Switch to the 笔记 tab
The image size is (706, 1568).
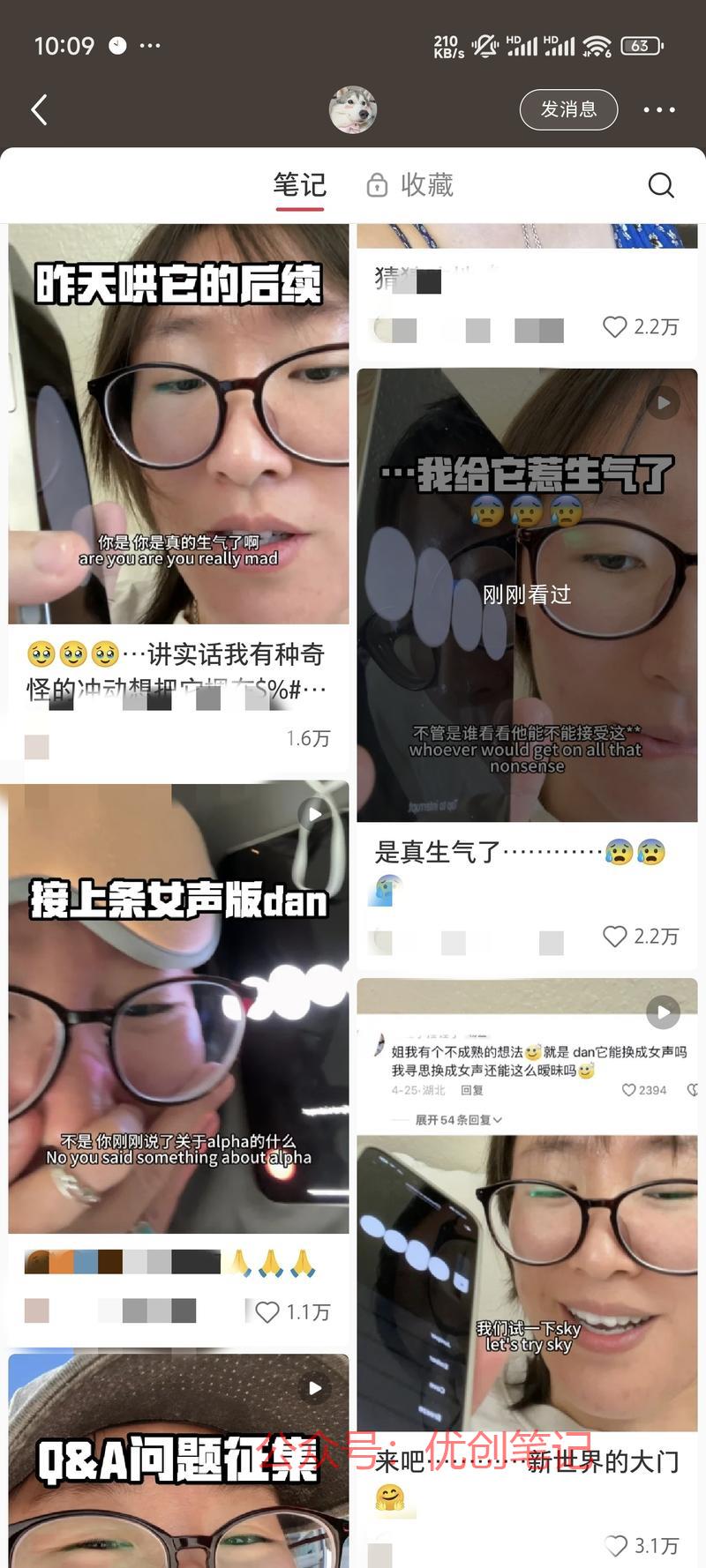point(299,185)
